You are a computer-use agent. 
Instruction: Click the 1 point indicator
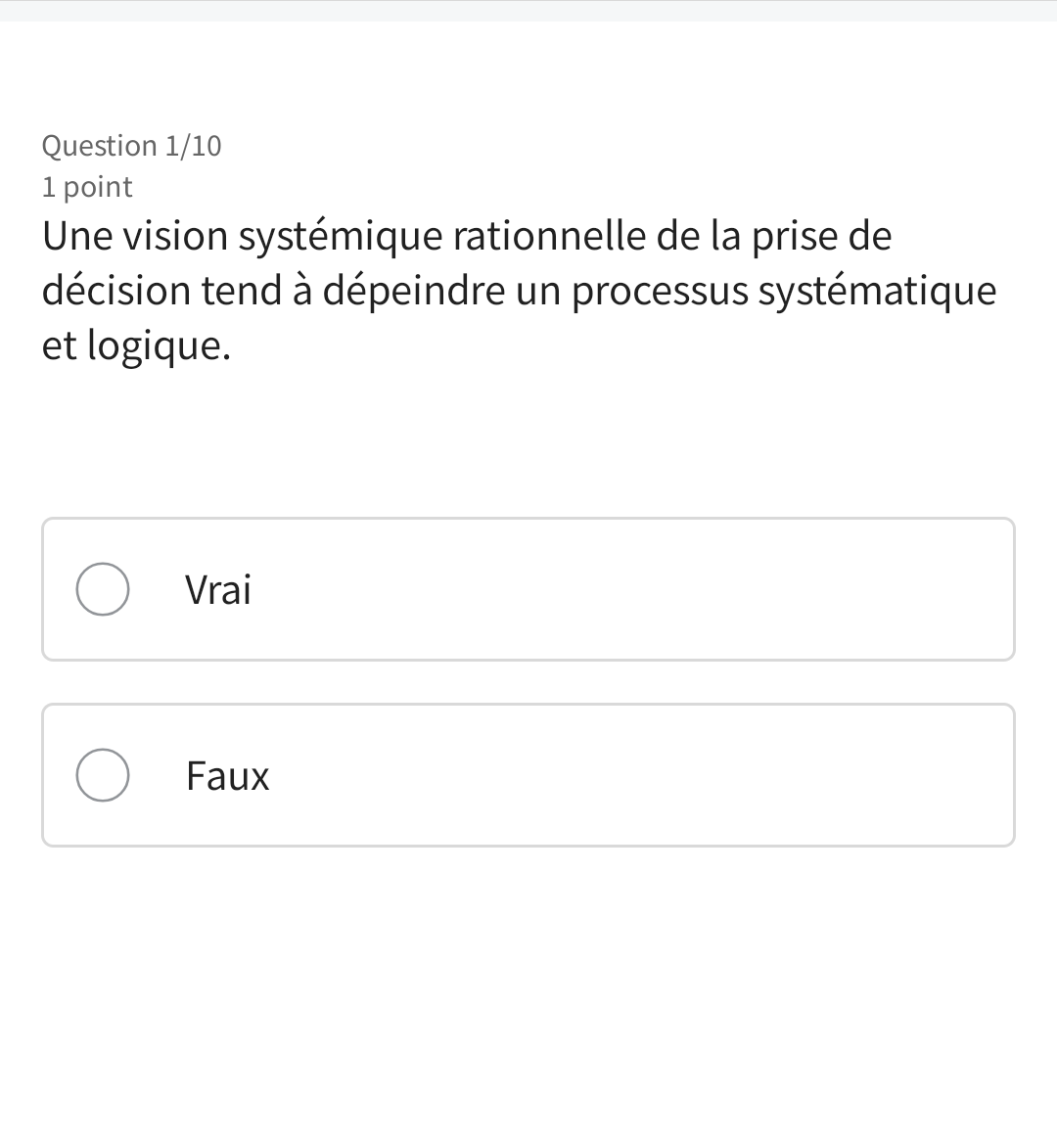point(86,186)
